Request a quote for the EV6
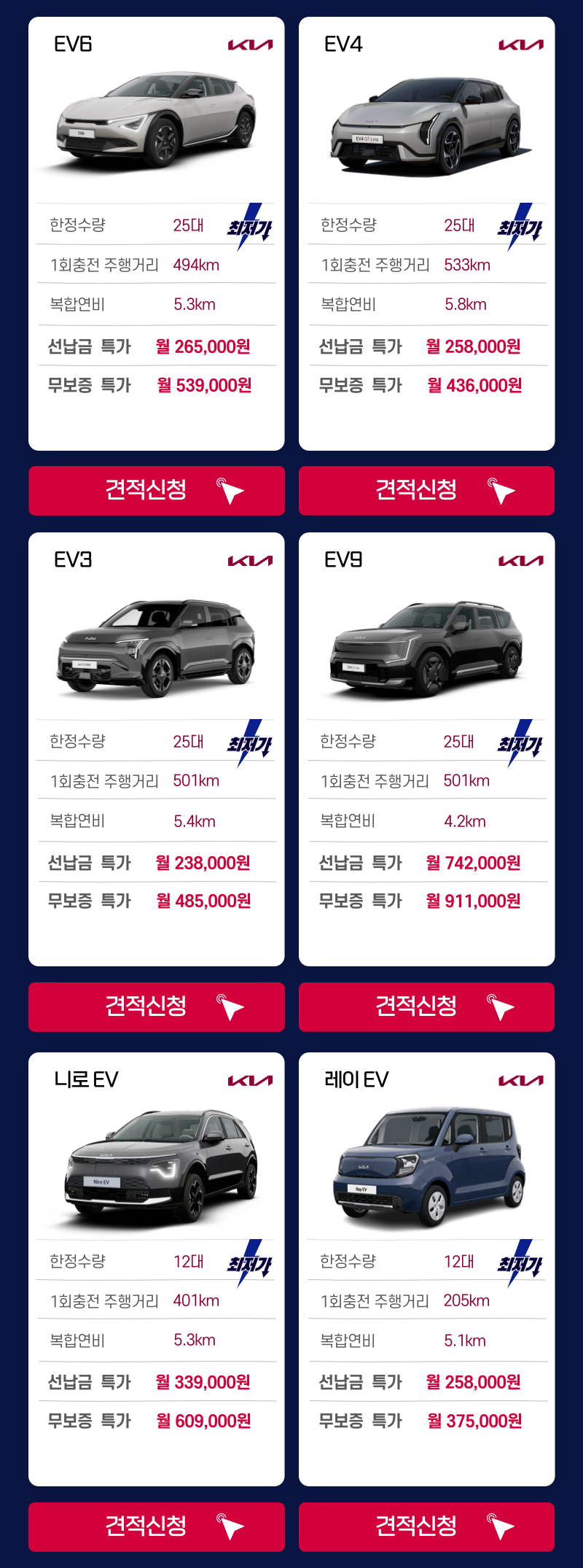This screenshot has width=583, height=1568. [x=157, y=491]
